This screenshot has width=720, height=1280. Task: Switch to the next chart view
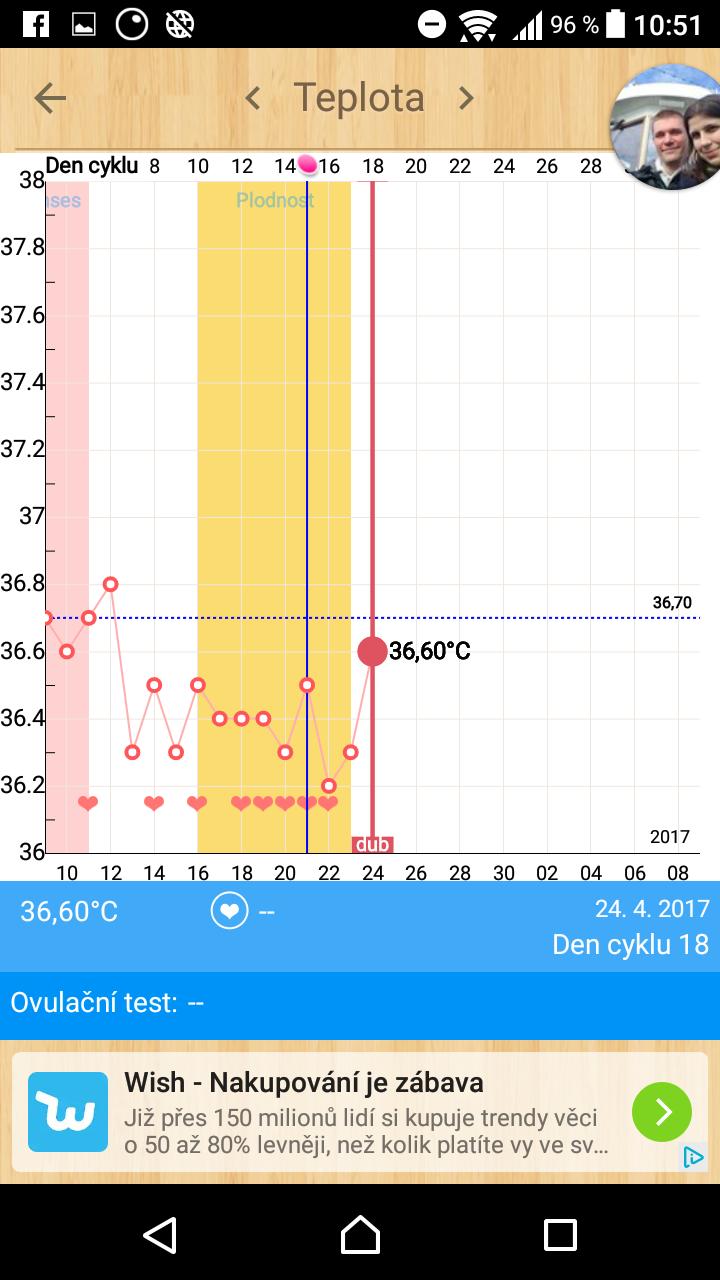[x=466, y=98]
